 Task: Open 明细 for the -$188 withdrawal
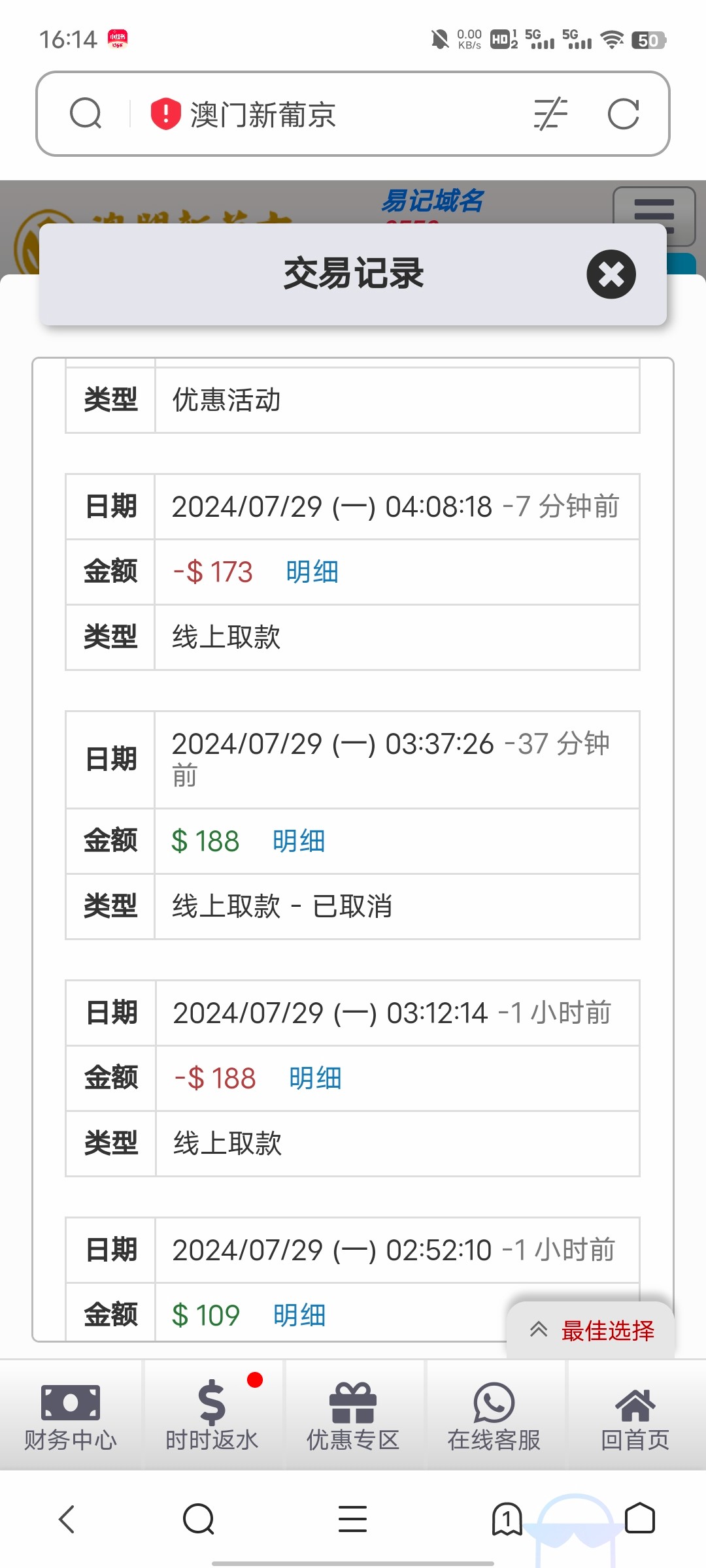pyautogui.click(x=315, y=1079)
